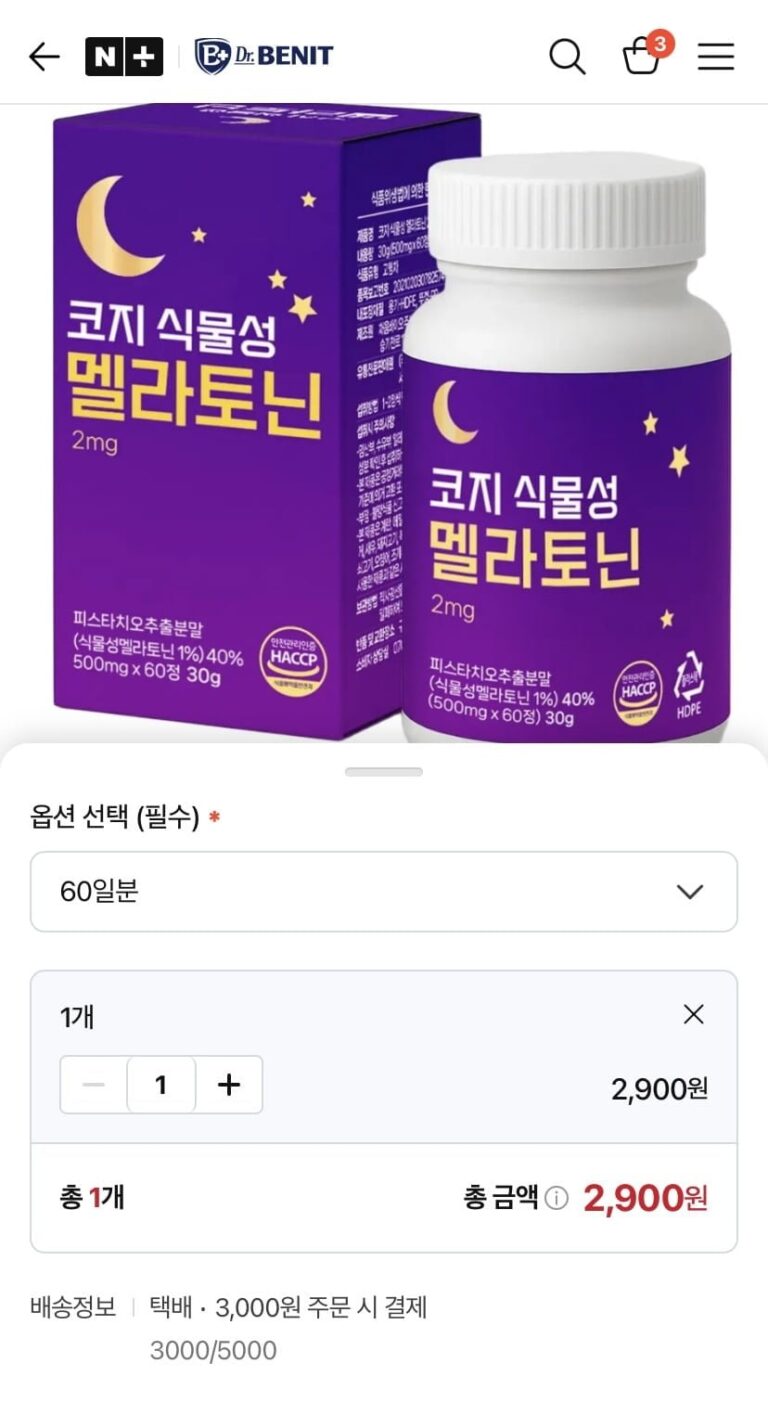Expand the 60일분 option dropdown
The height and width of the screenshot is (1402, 768).
click(x=384, y=891)
